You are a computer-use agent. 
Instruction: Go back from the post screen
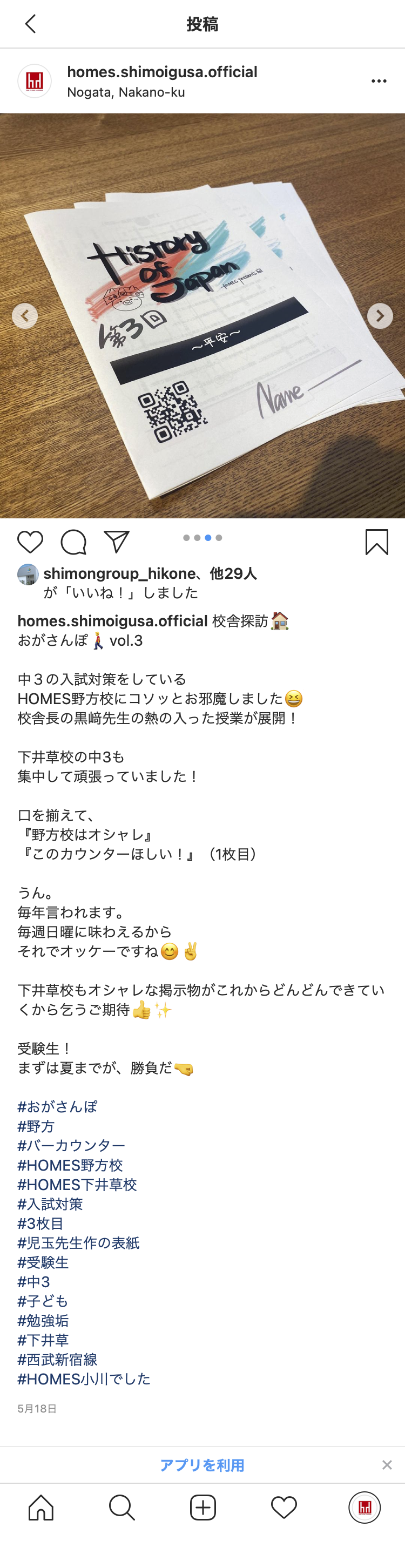30,24
